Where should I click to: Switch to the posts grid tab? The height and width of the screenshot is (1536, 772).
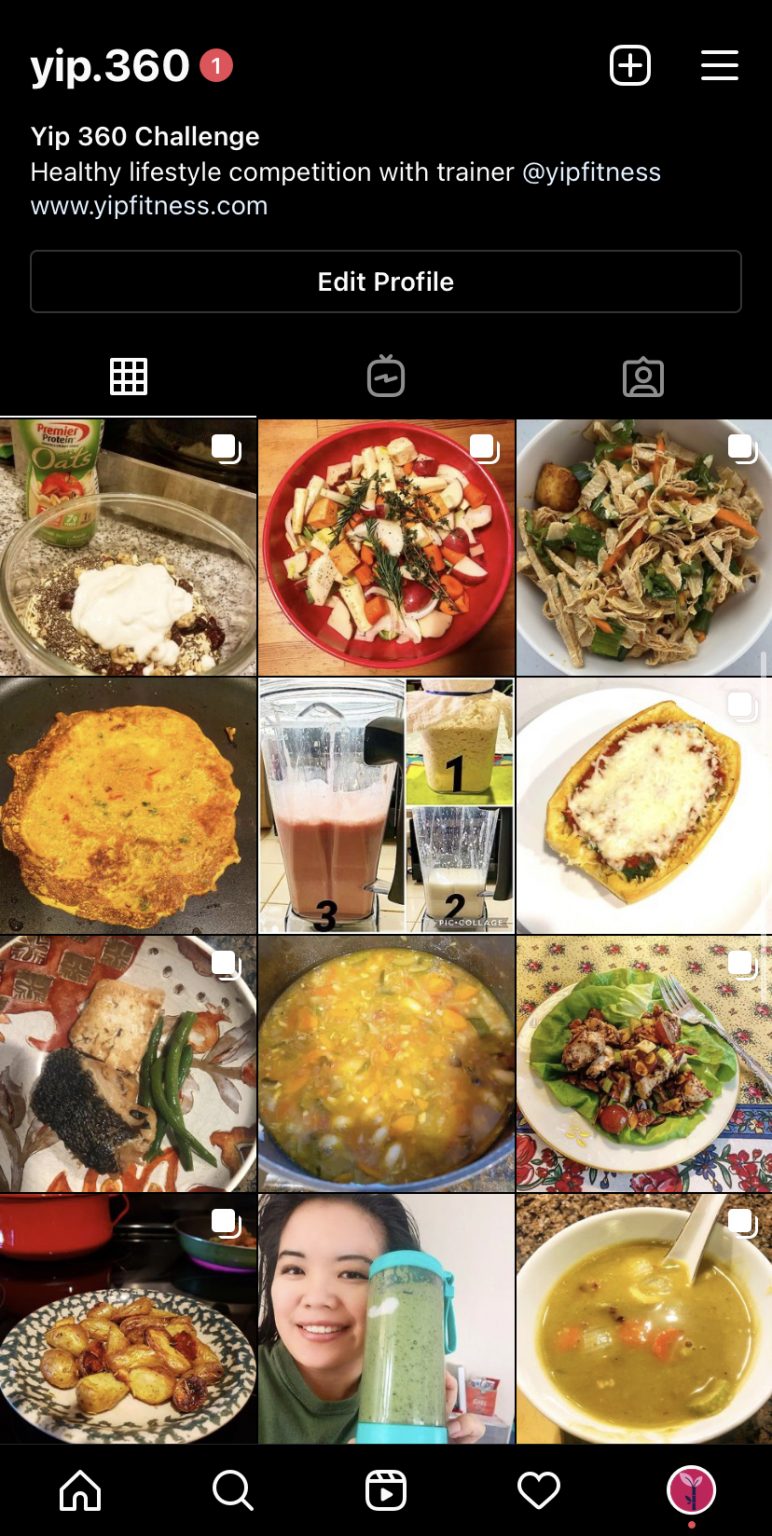(128, 377)
